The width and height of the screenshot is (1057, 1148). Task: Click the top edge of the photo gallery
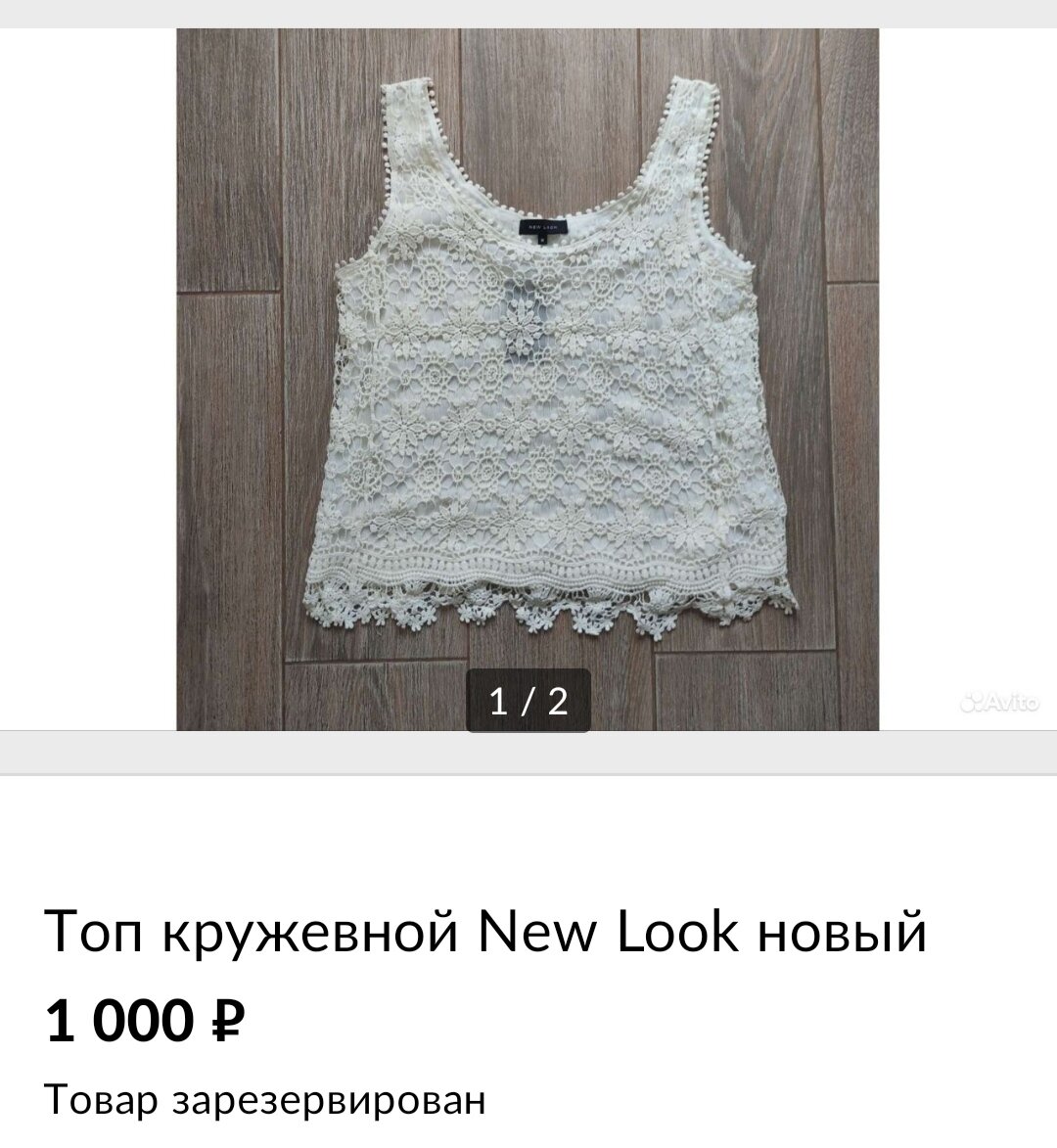(528, 37)
